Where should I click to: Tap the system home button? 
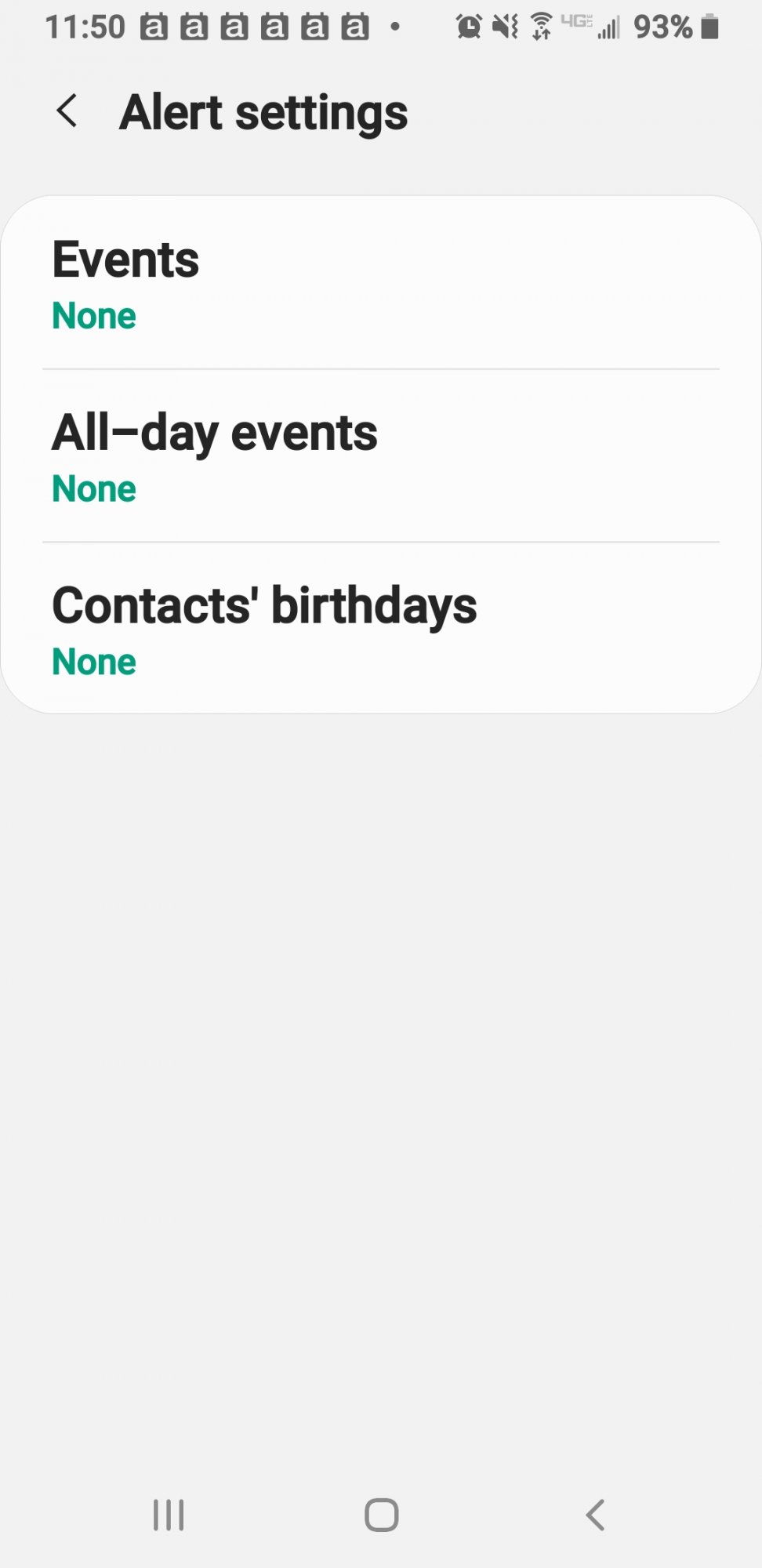(382, 1515)
